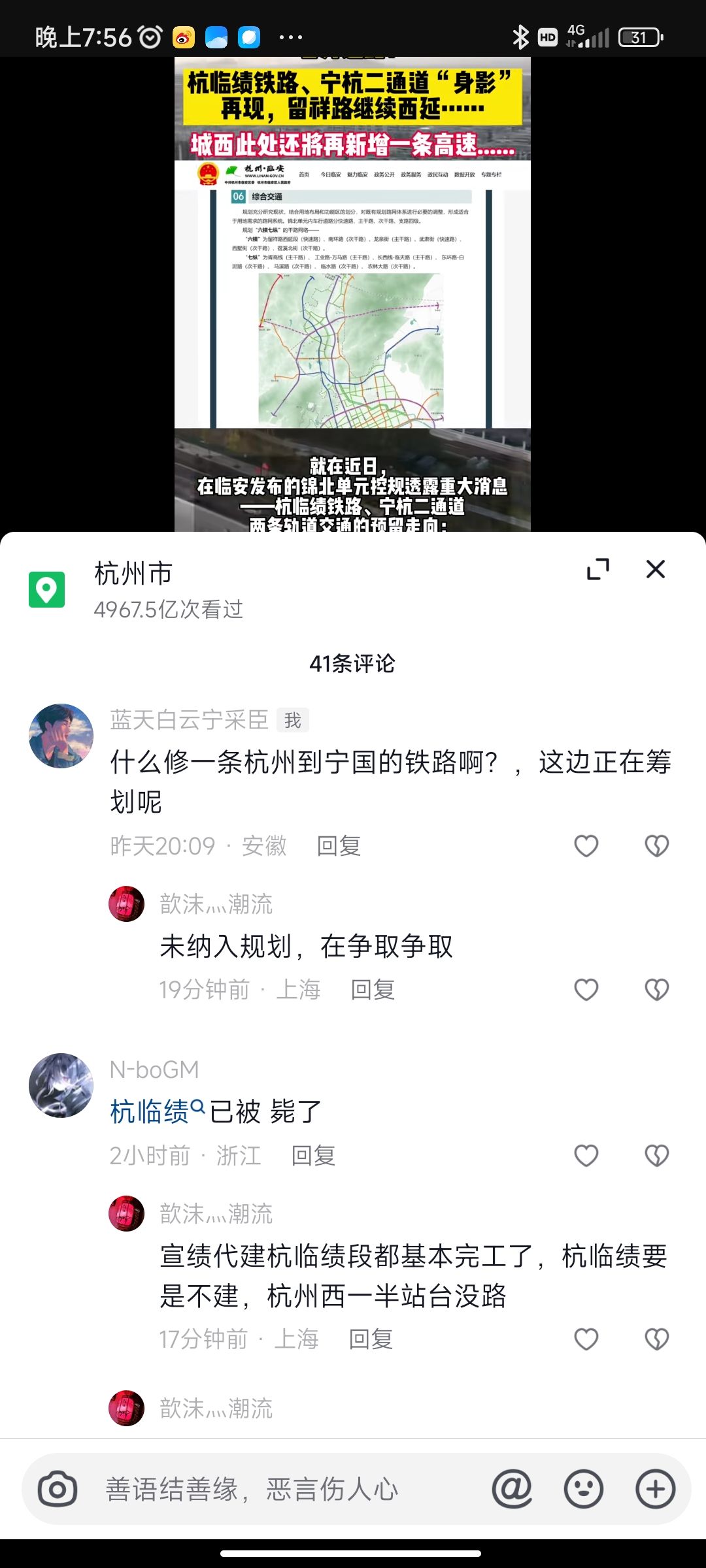Open camera to attach a photo
This screenshot has height=1568, width=706.
pos(58,1489)
